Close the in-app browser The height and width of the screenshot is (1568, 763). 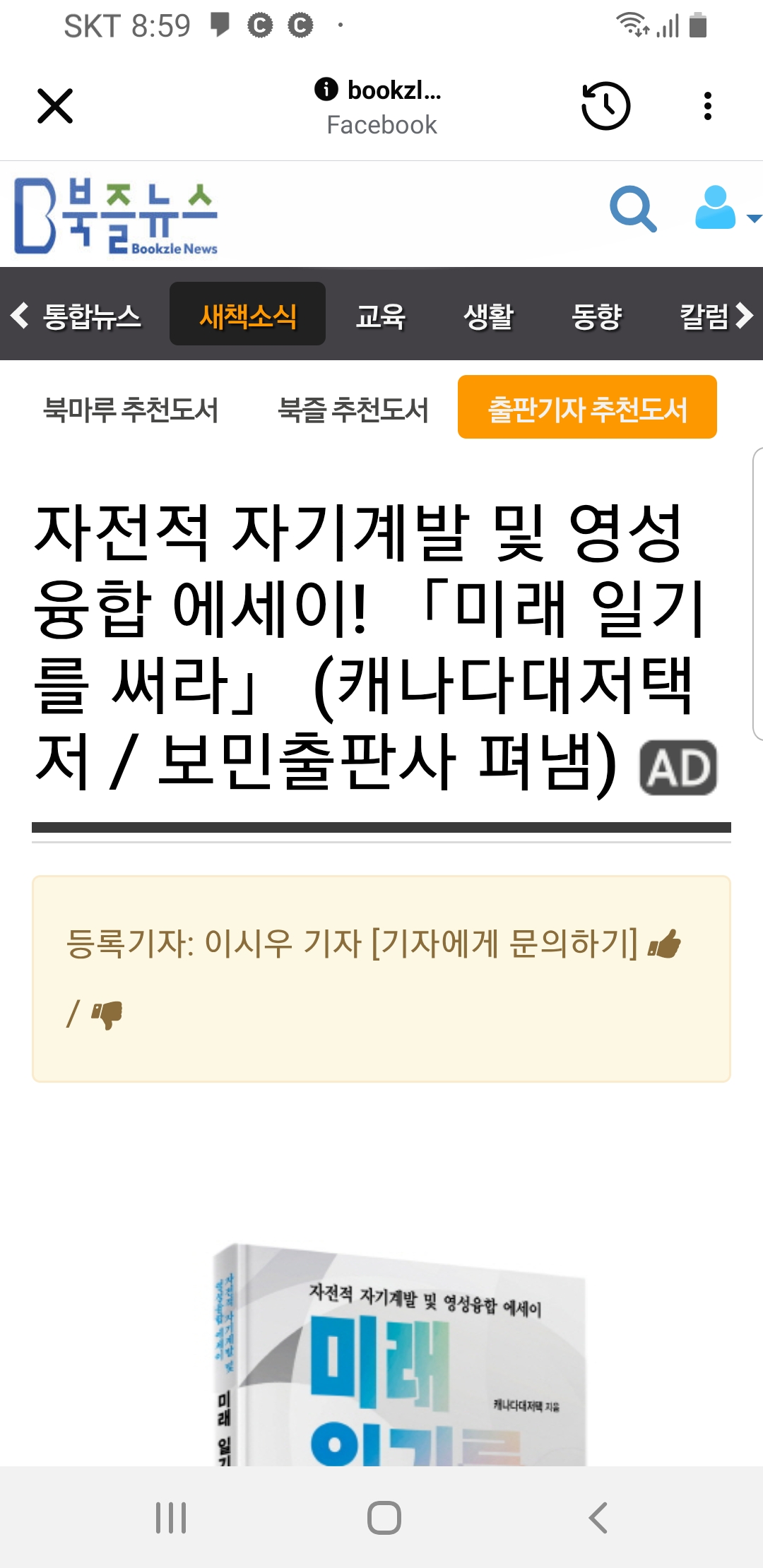[55, 106]
